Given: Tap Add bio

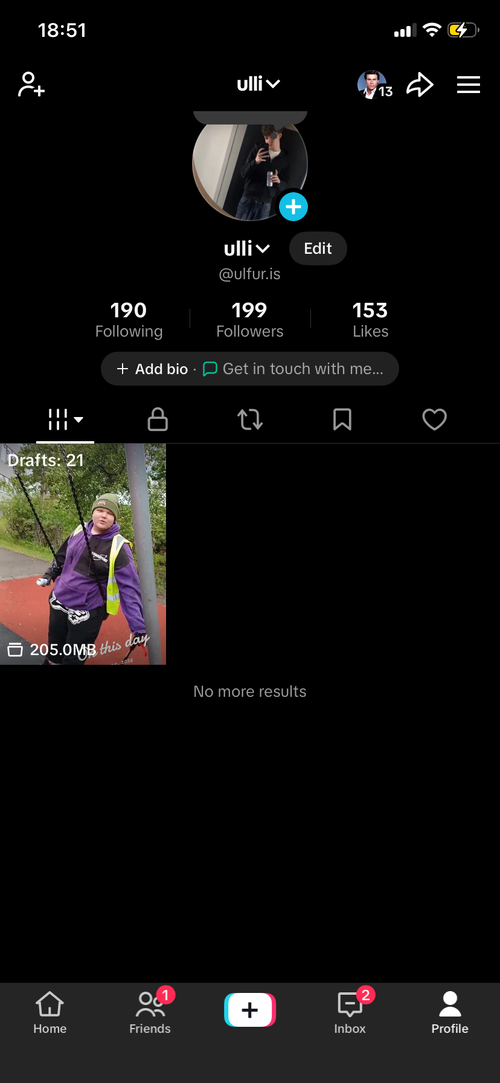Looking at the screenshot, I should pyautogui.click(x=152, y=369).
